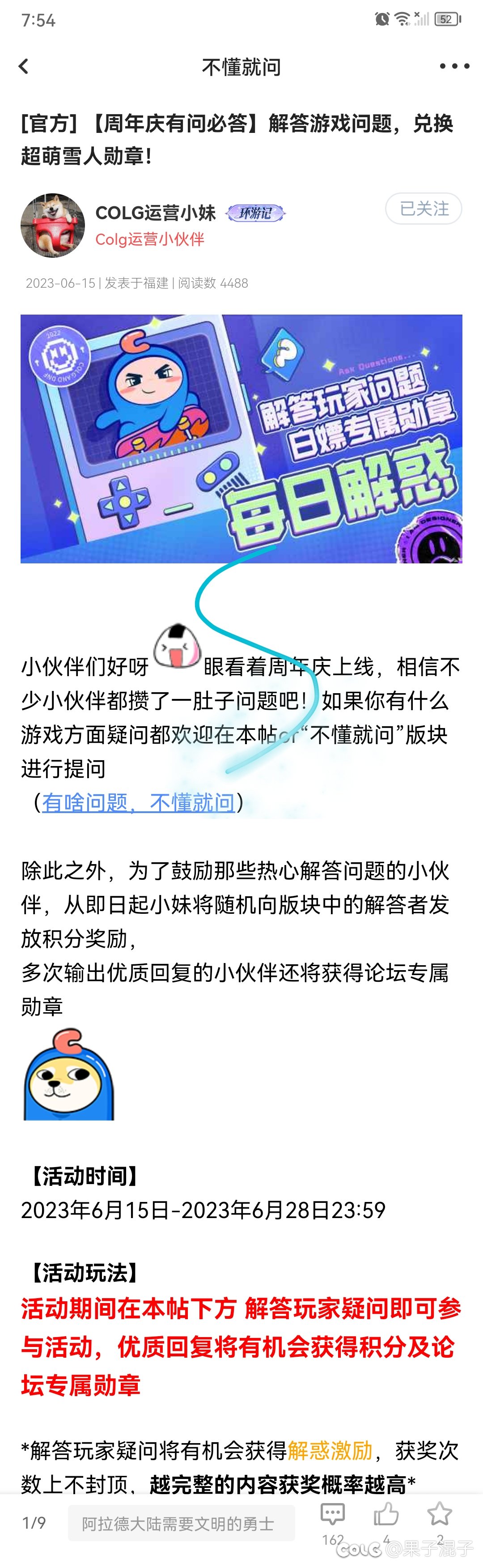Like this post with thumbs-up
The height and width of the screenshot is (1568, 483).
pyautogui.click(x=386, y=1514)
